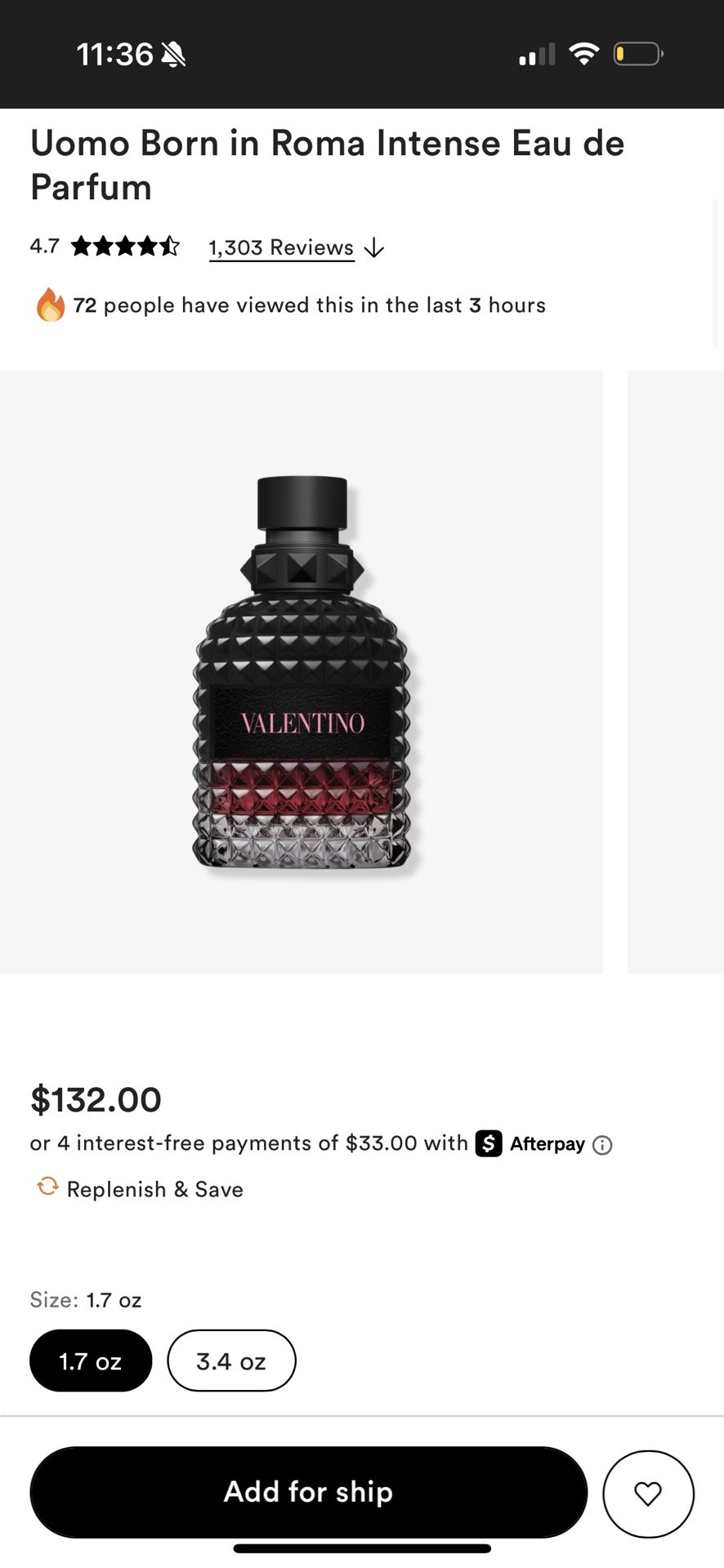Image resolution: width=724 pixels, height=1568 pixels.
Task: Open the info icon next to Afterpay
Action: point(602,1145)
